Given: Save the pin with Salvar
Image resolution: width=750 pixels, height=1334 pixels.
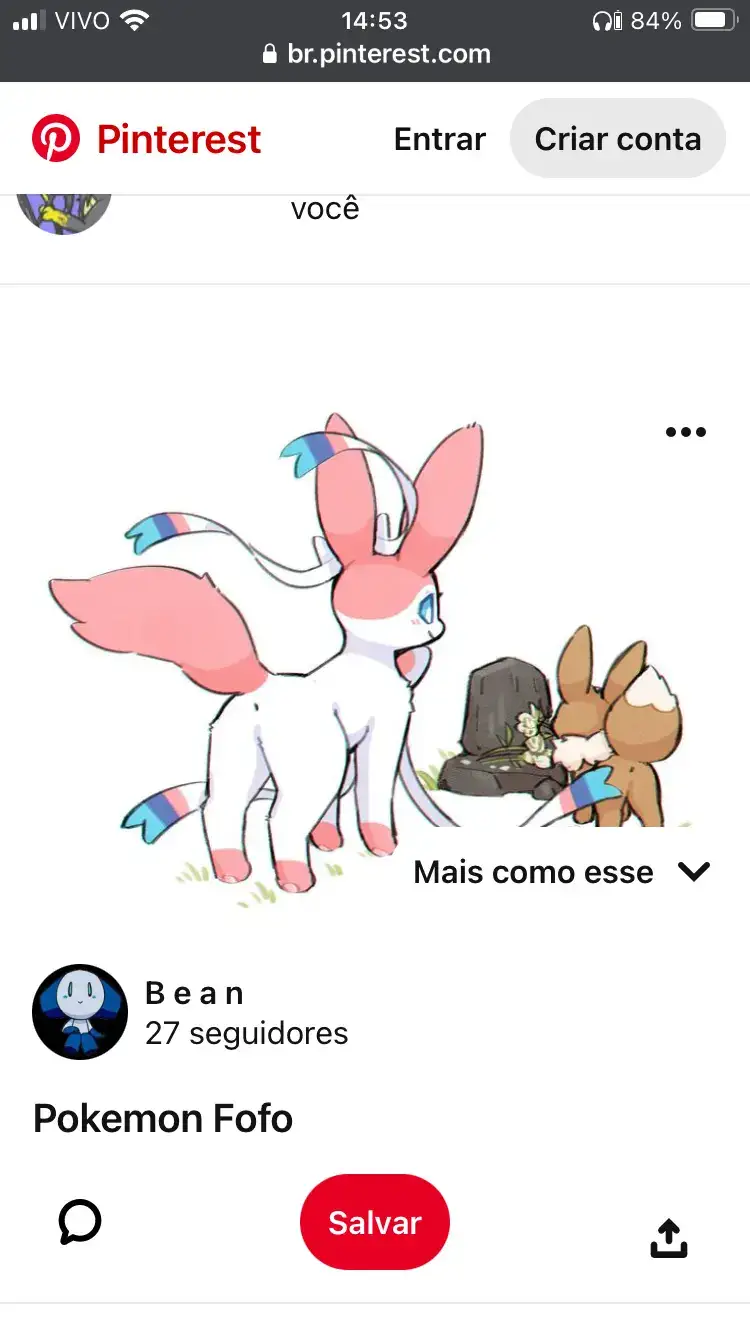Looking at the screenshot, I should click(375, 1222).
